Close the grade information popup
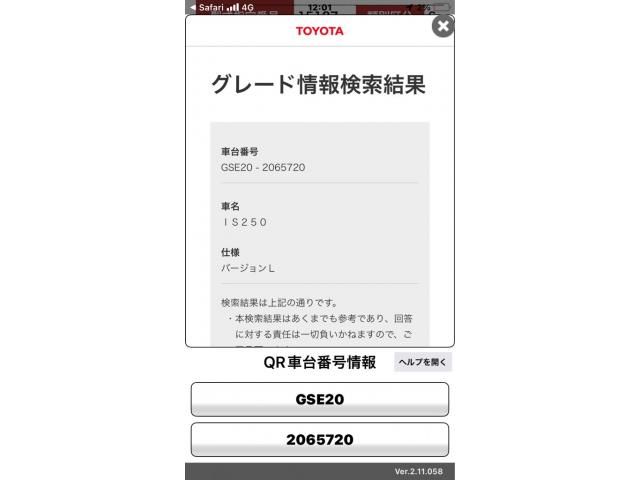Image resolution: width=640 pixels, height=480 pixels. point(443,26)
